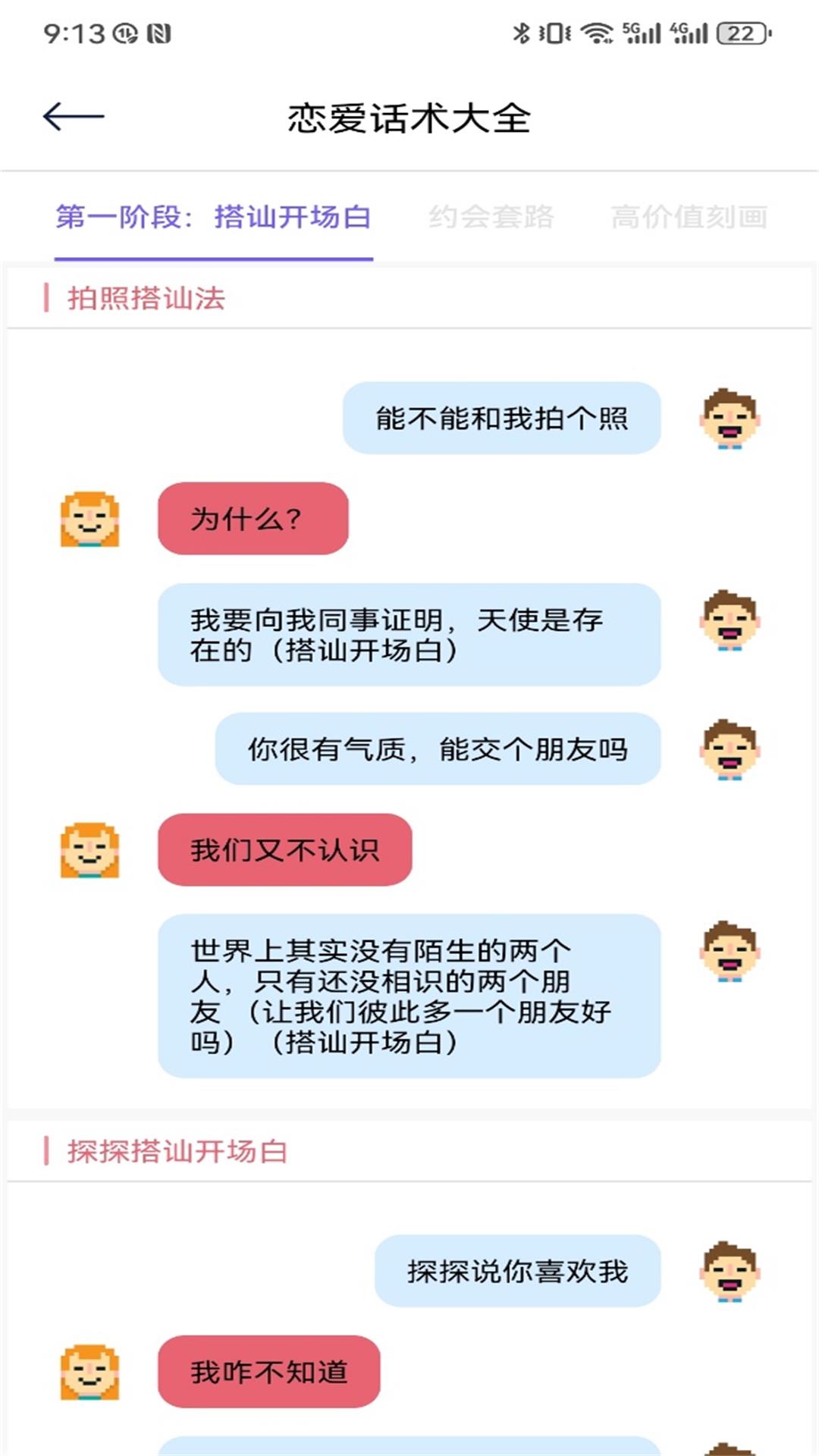This screenshot has width=819, height=1456.
Task: Select the 第一阶段：搭讪开场白 tab
Action: (214, 218)
